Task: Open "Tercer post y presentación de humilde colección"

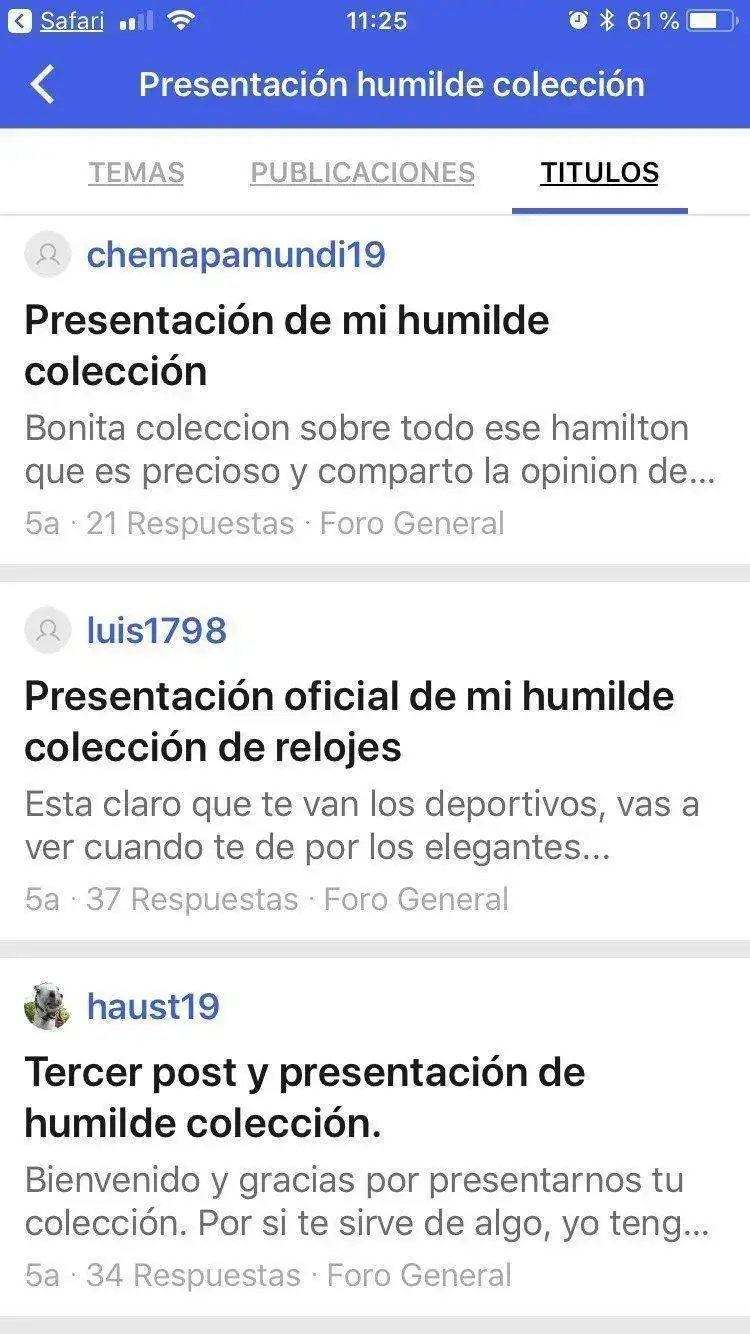Action: pos(304,1098)
